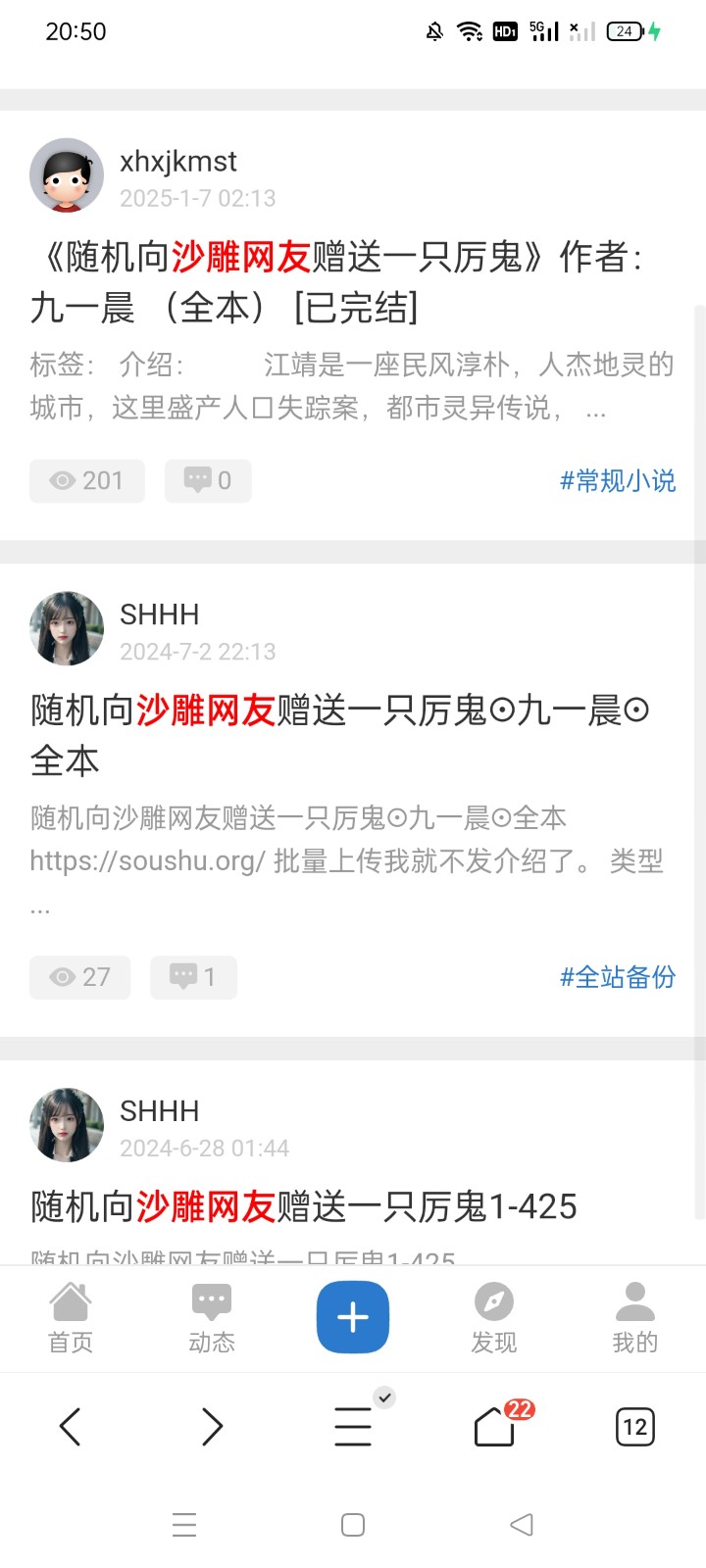Open xhxjkmst's profile avatar
This screenshot has height=1568, width=706.
pos(67,175)
